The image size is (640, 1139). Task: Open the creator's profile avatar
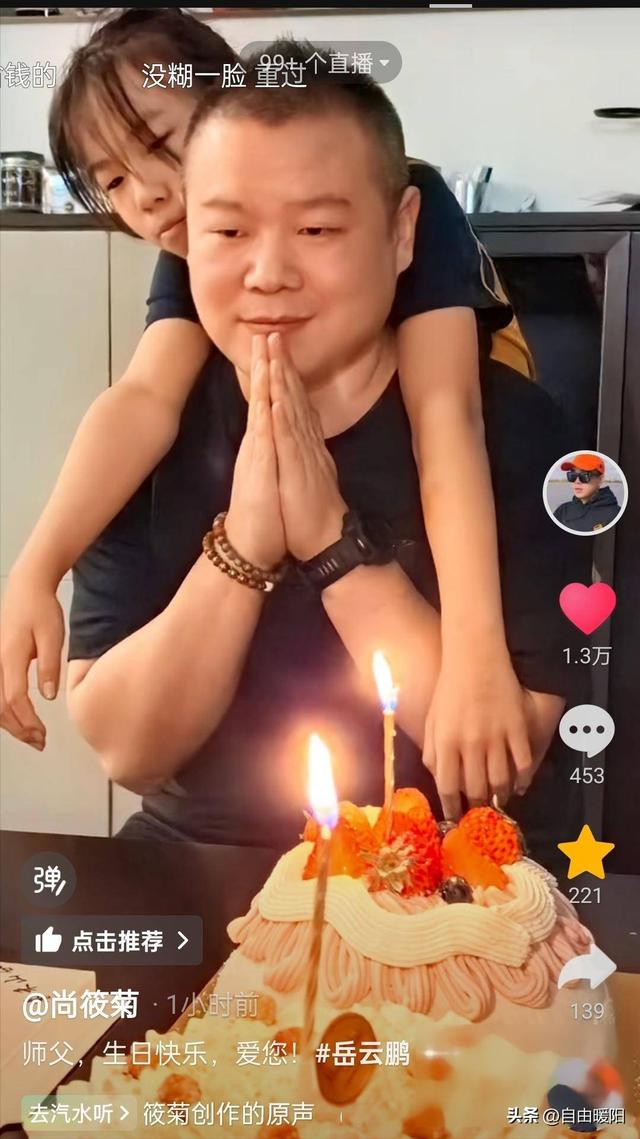point(585,493)
